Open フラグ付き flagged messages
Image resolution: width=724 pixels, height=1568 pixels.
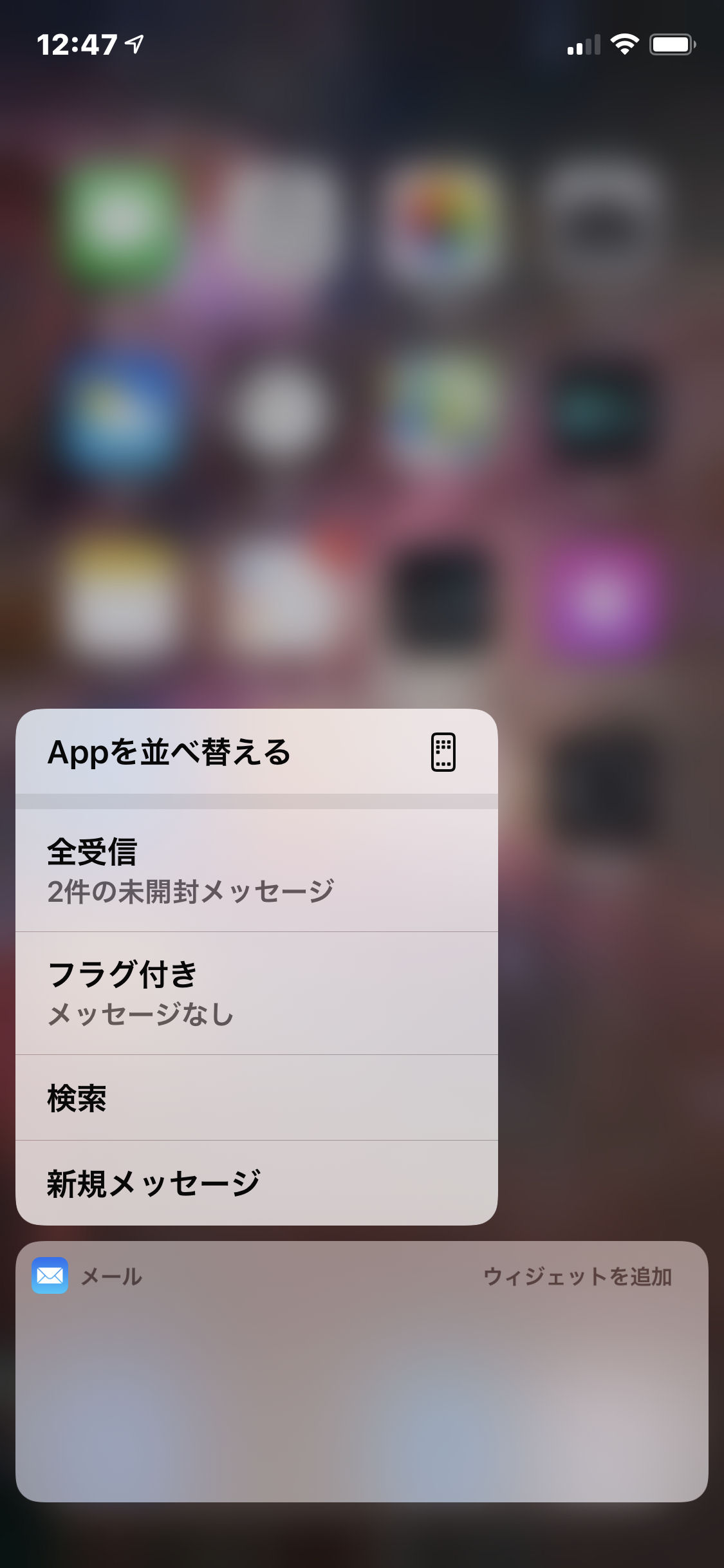pos(256,993)
